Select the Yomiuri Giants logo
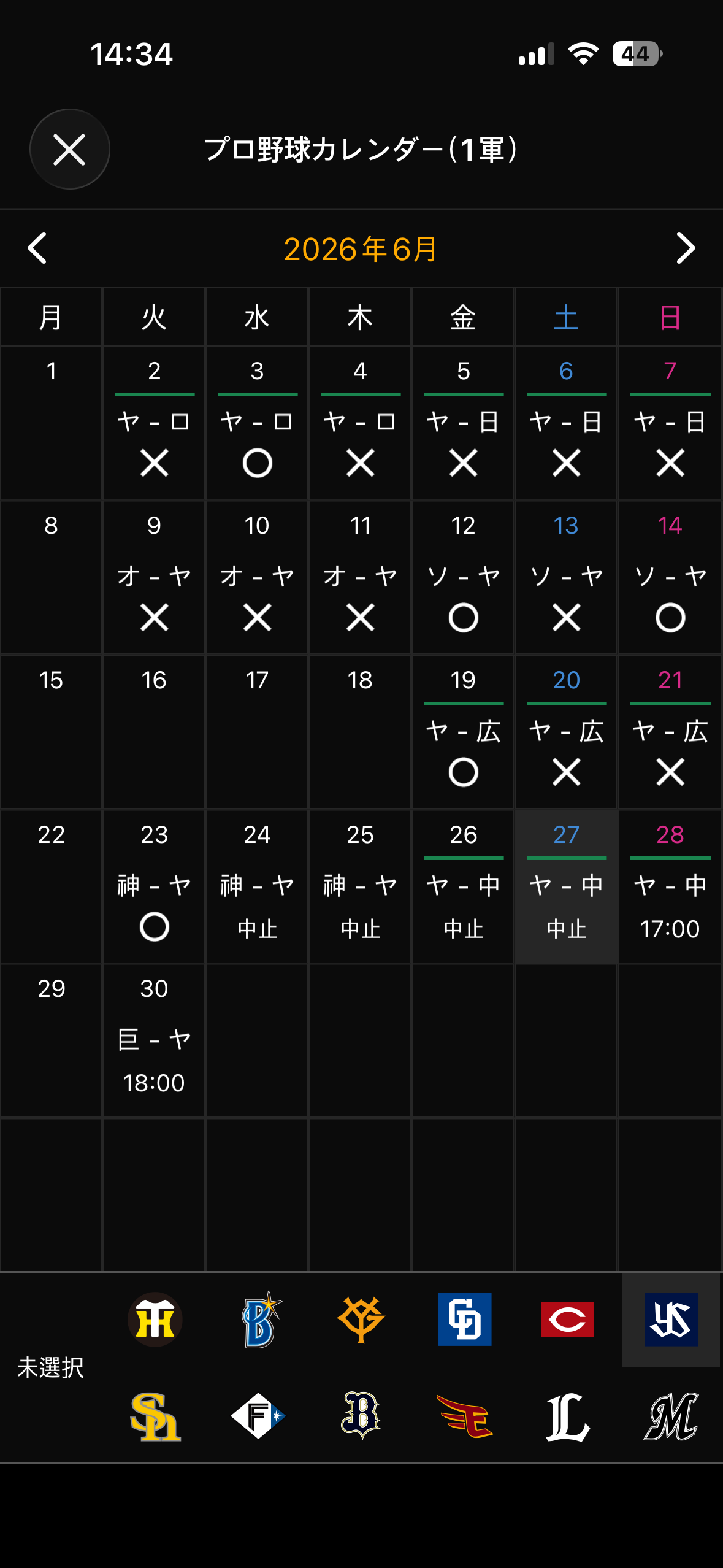This screenshot has width=723, height=1568. tap(361, 1320)
